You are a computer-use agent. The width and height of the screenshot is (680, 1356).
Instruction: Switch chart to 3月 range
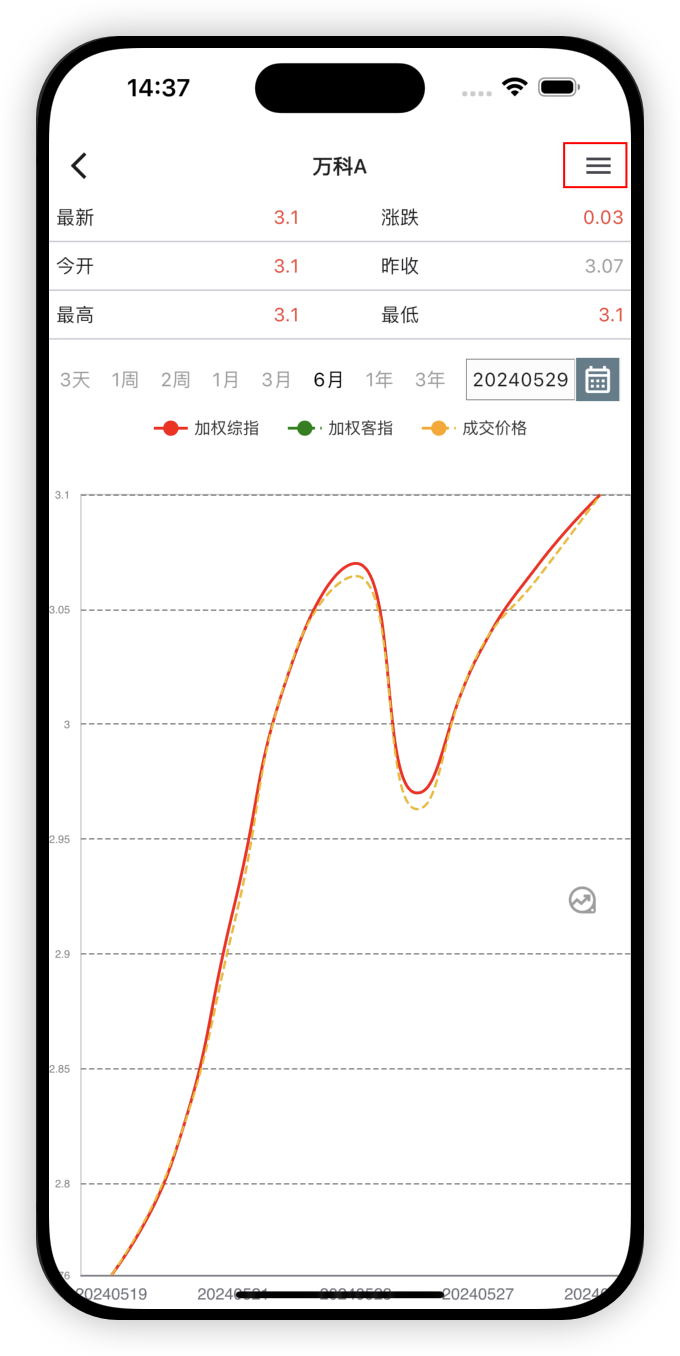click(x=276, y=380)
